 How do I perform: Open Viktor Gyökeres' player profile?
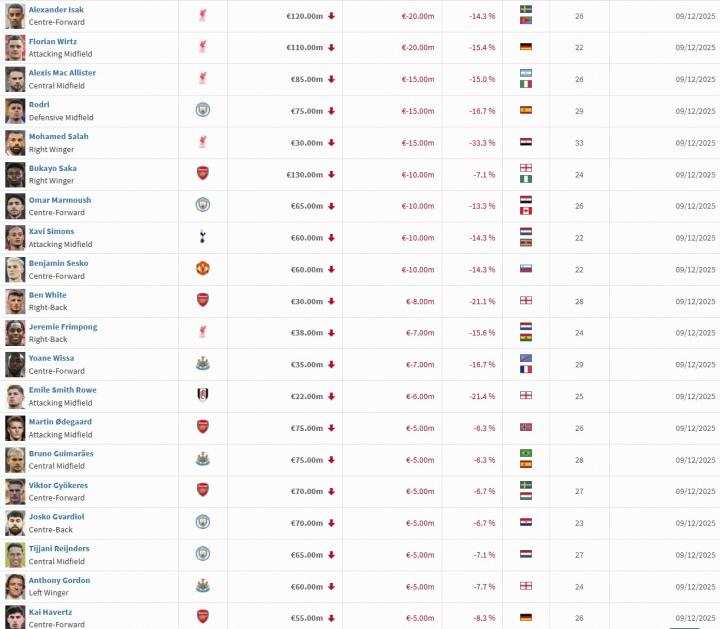tap(58, 485)
